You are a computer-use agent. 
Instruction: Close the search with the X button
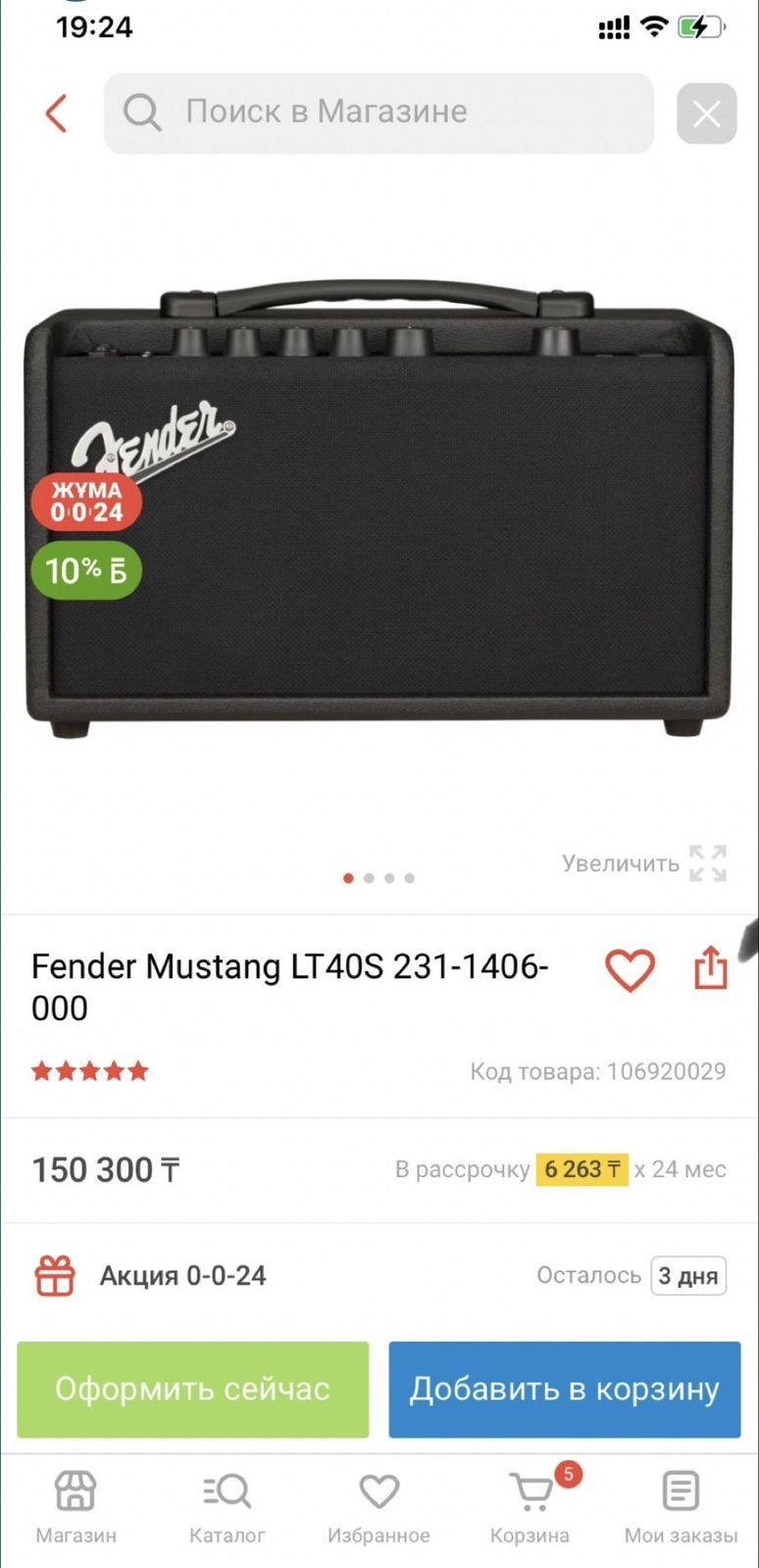(706, 114)
